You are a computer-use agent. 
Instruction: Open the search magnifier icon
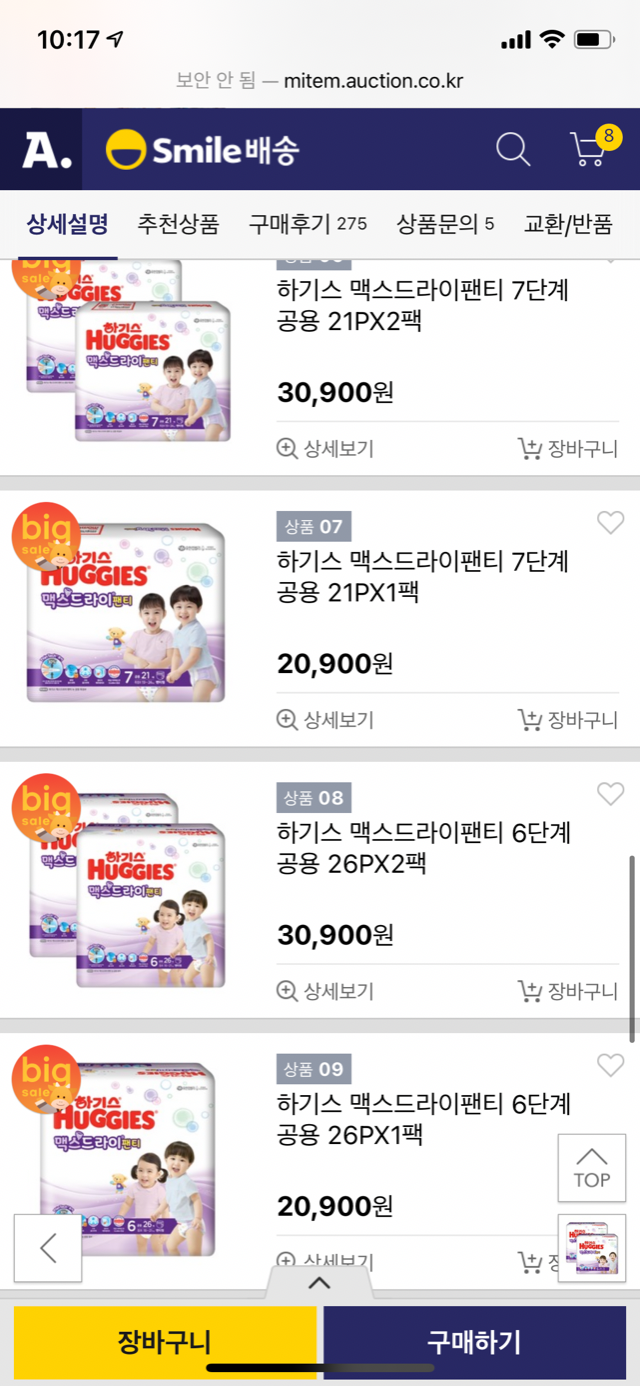[x=513, y=150]
